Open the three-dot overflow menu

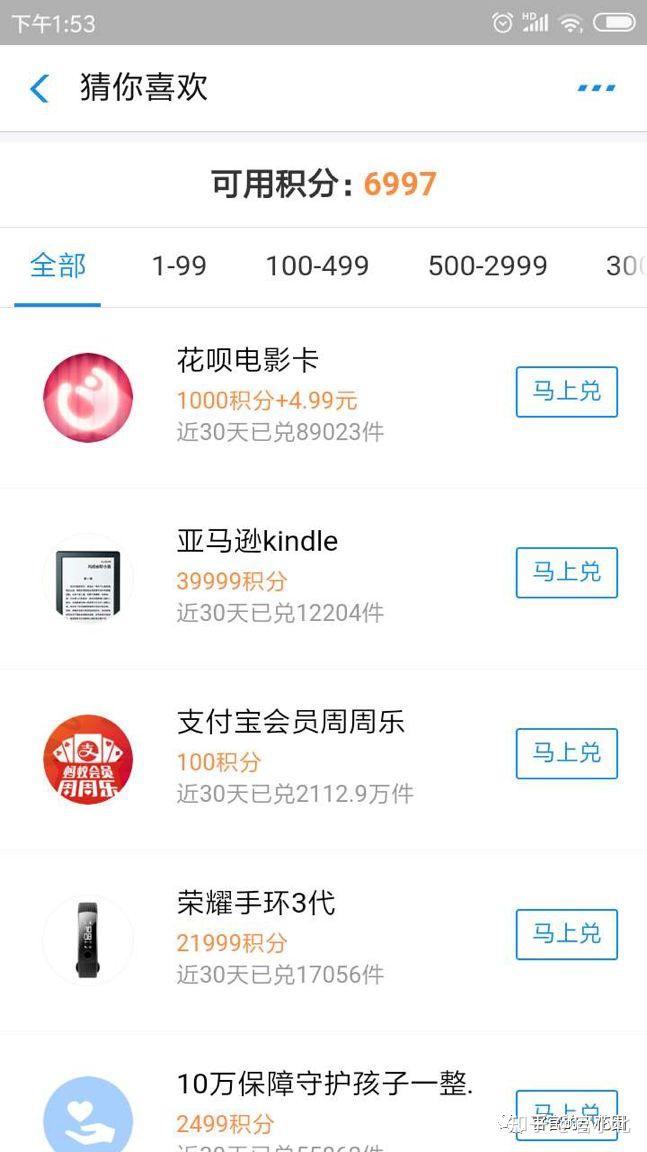596,89
